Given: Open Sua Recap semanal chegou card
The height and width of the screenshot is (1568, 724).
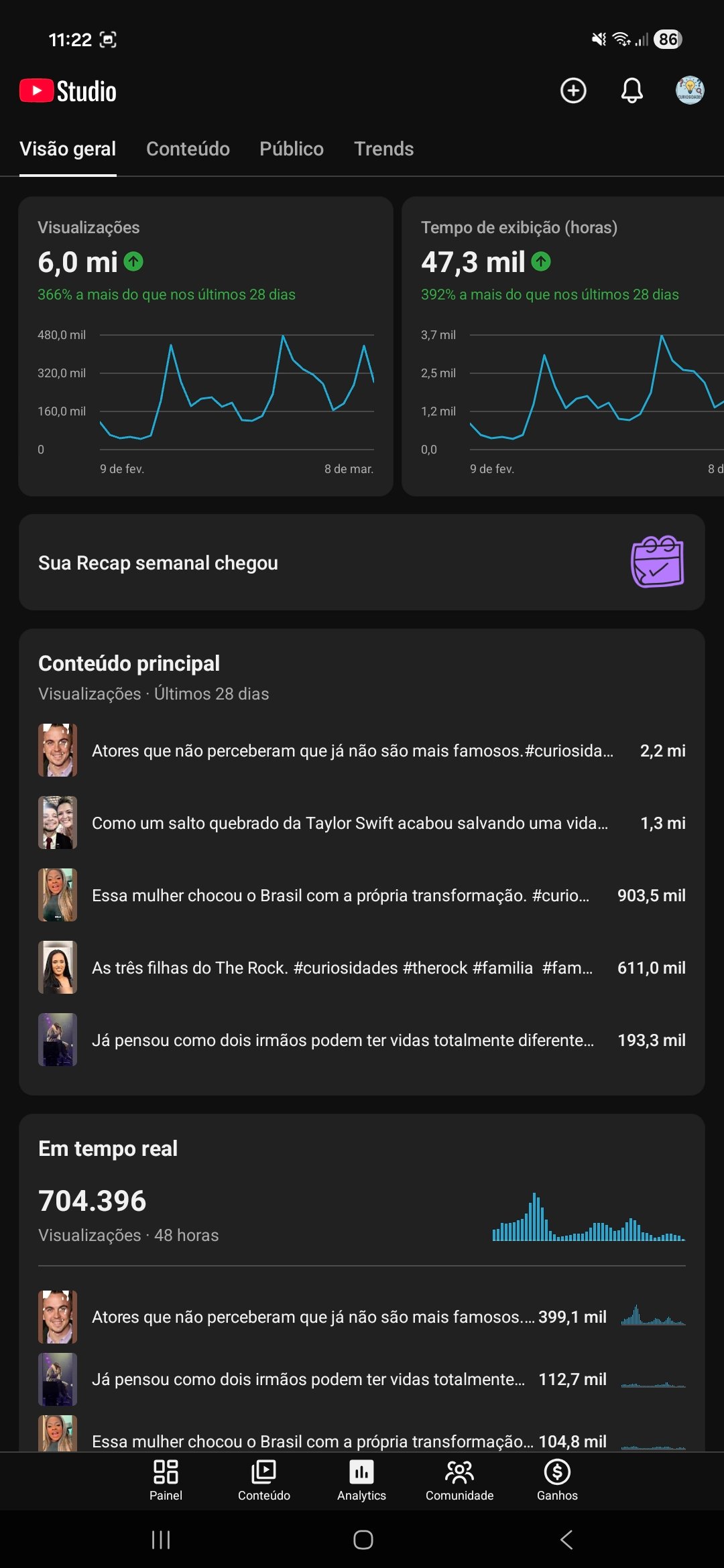Looking at the screenshot, I should (x=361, y=563).
